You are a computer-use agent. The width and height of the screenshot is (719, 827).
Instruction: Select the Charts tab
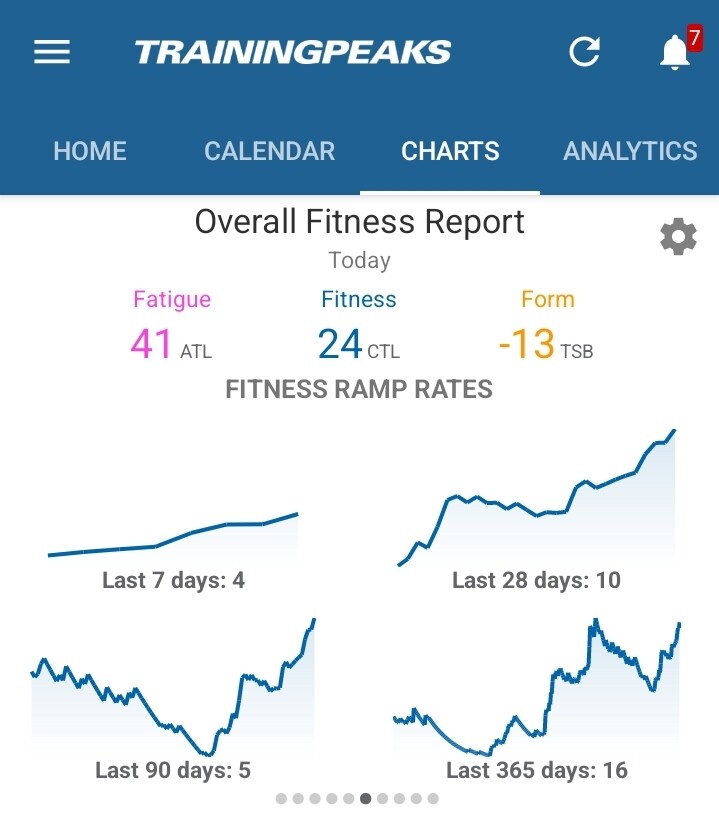[x=450, y=152]
